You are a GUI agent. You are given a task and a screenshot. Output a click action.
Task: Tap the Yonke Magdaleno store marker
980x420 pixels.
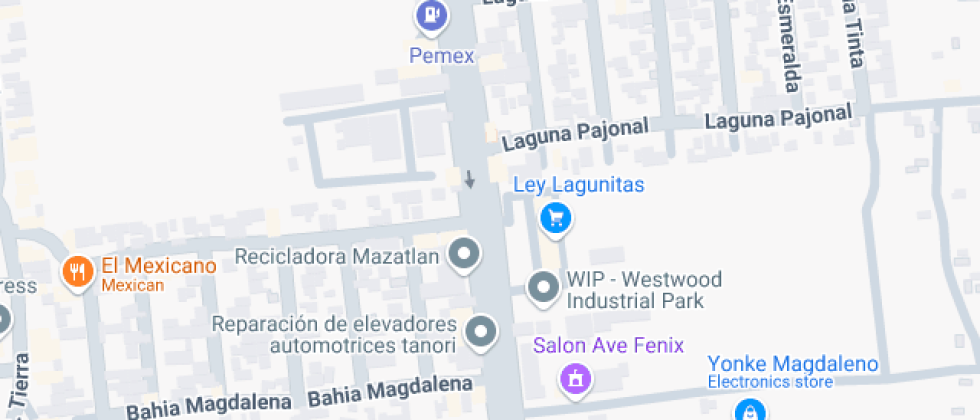[748, 408]
